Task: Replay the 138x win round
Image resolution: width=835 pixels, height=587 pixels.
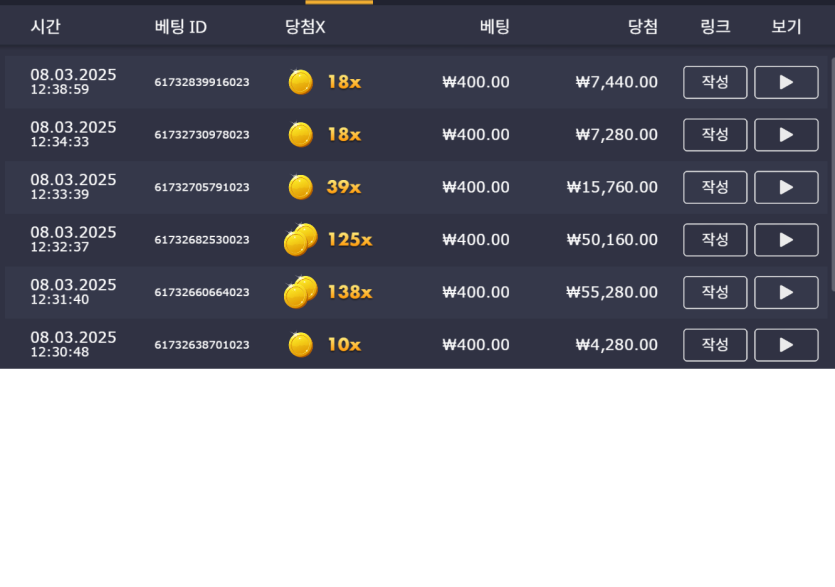Action: click(x=786, y=292)
